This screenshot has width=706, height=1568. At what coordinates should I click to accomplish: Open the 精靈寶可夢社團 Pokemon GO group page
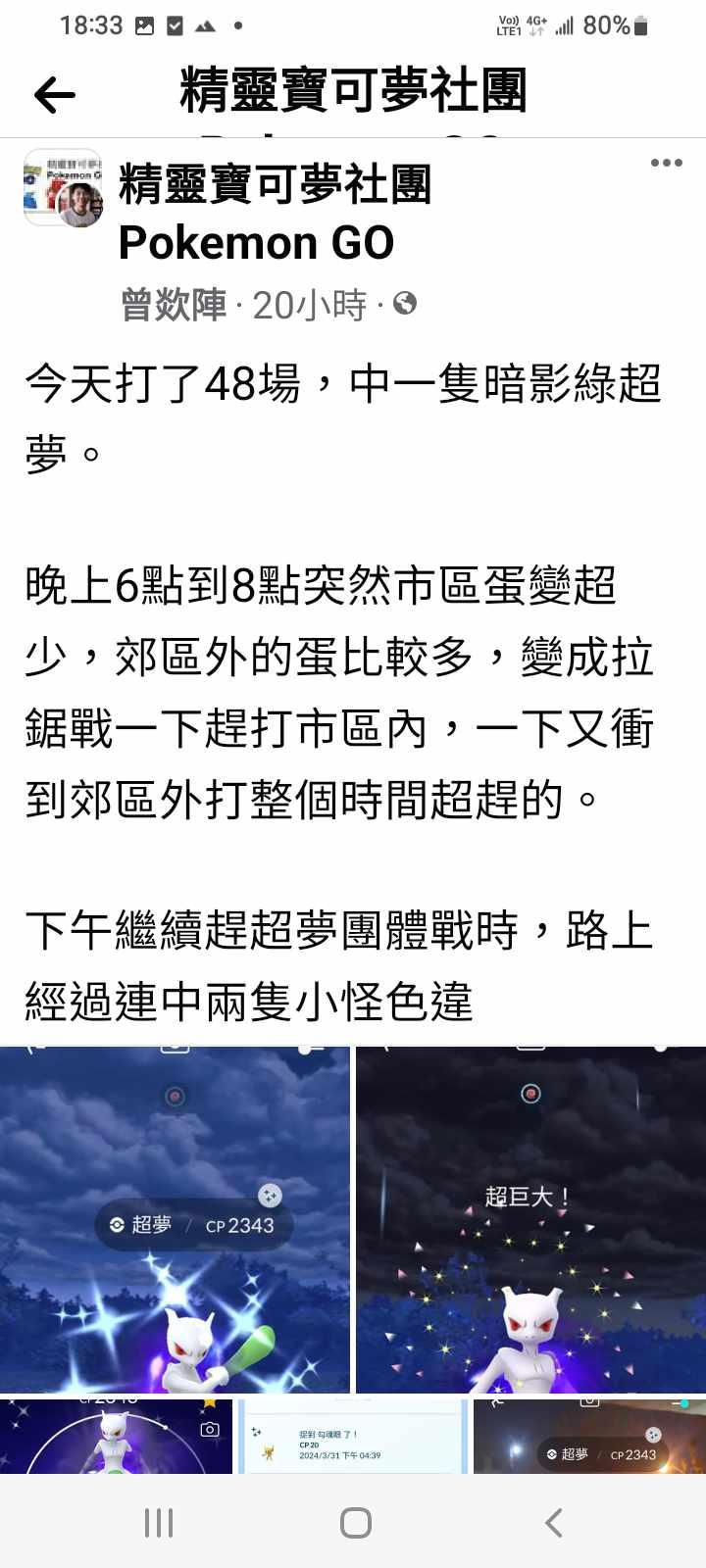click(275, 214)
